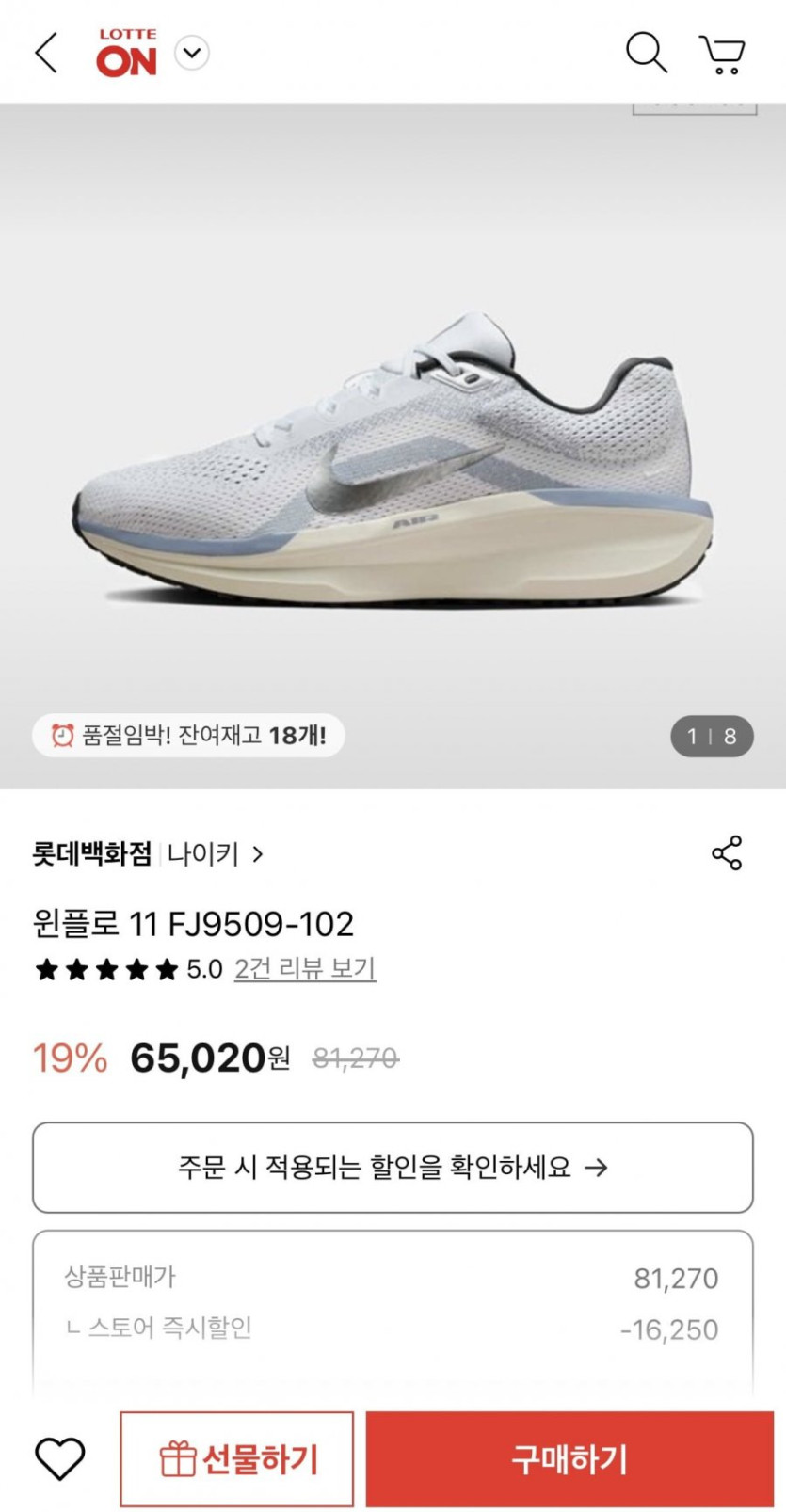The image size is (786, 1512).
Task: Add product to wishlist with heart icon
Action: point(60,1459)
